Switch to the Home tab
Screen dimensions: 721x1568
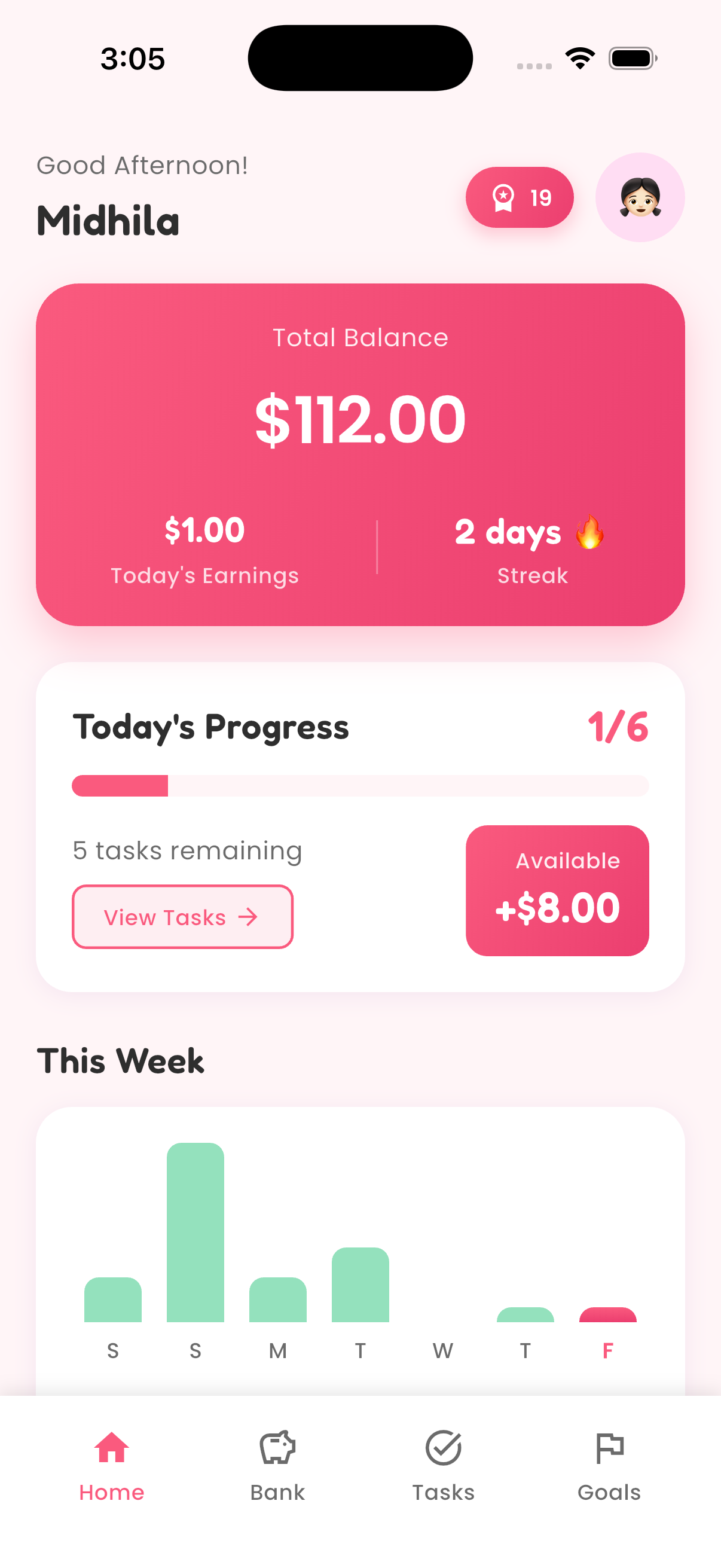(112, 1465)
